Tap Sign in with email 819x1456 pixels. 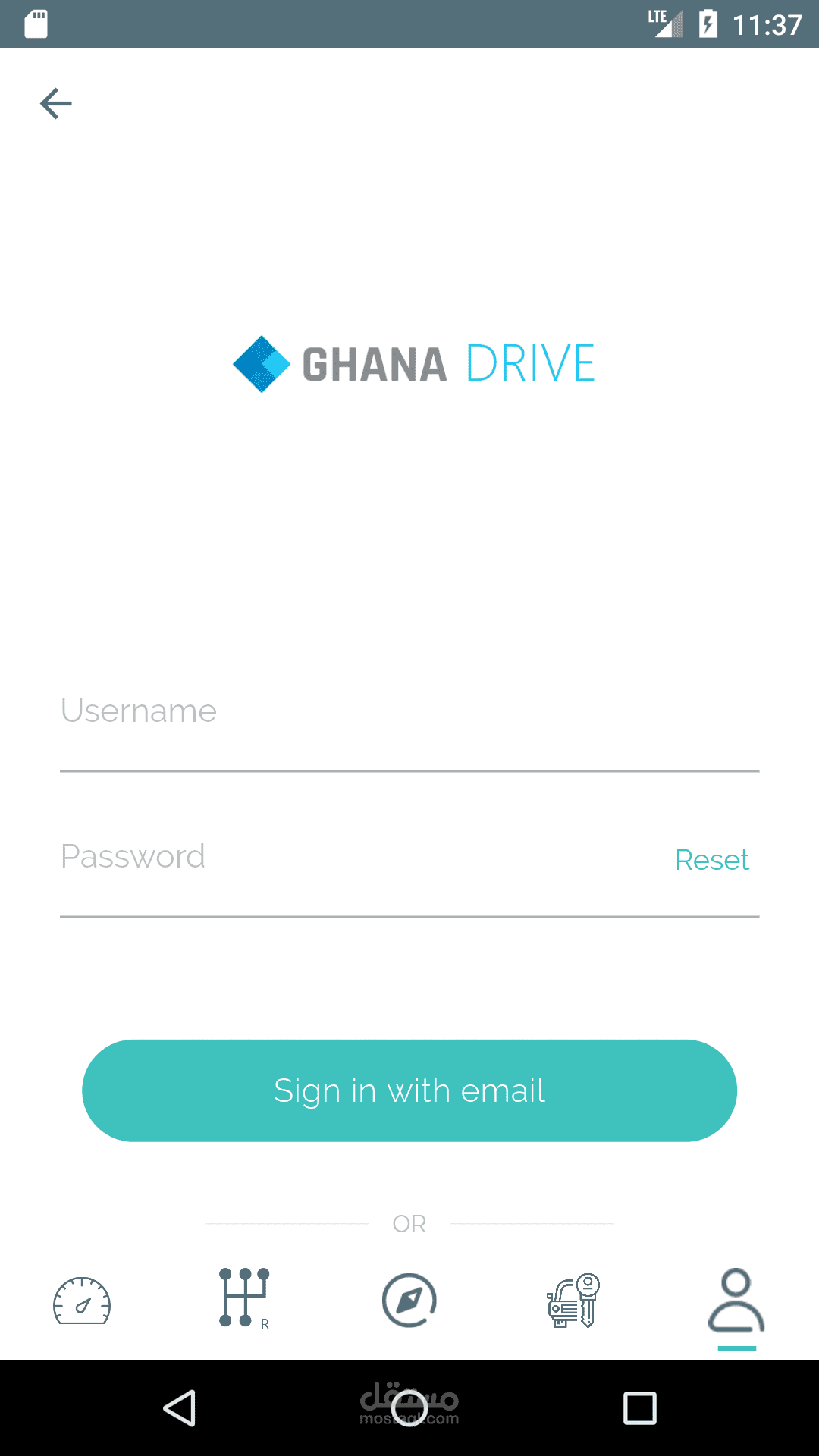click(409, 1090)
